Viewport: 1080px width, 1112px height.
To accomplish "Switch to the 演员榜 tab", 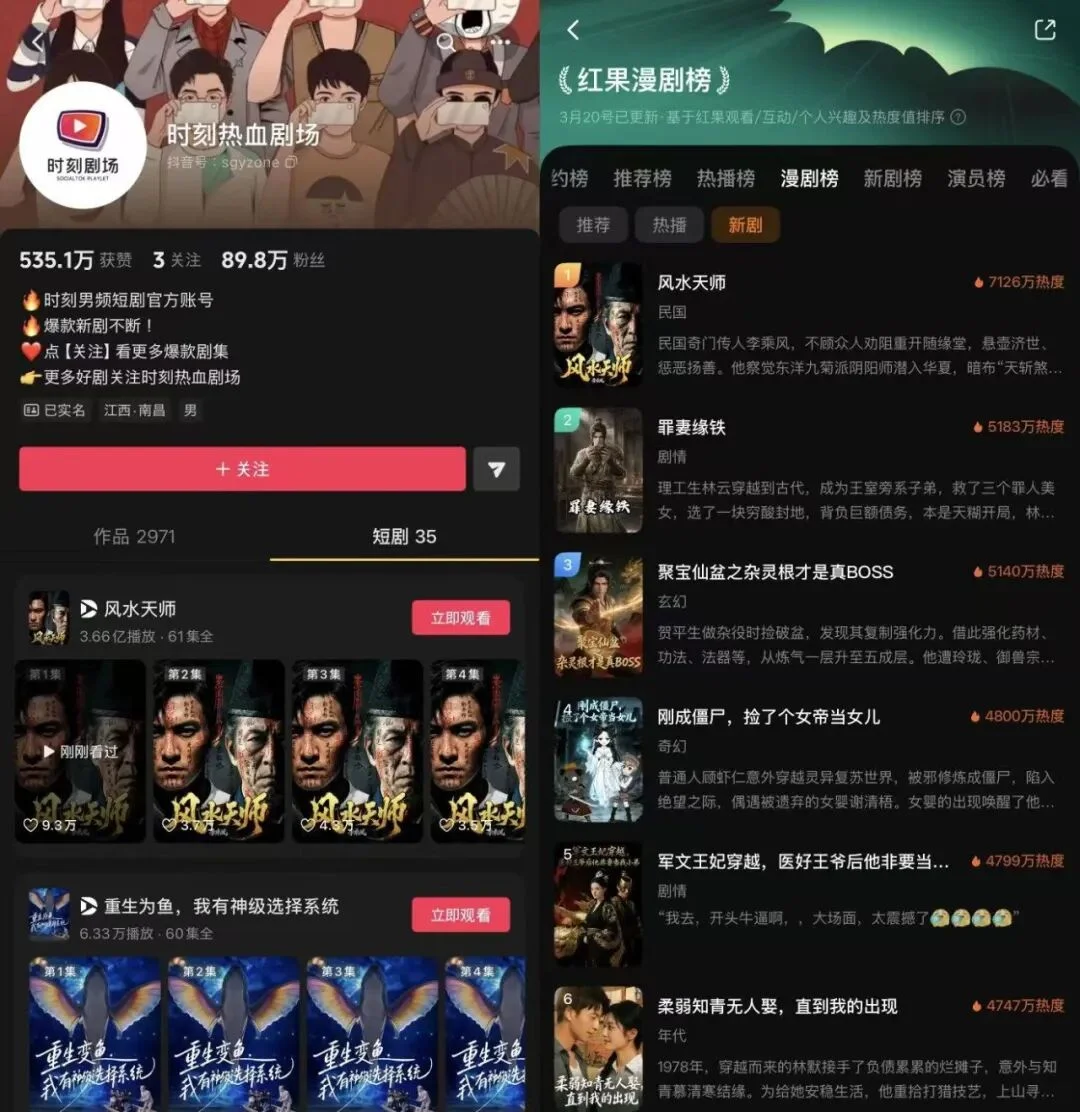I will 975,177.
